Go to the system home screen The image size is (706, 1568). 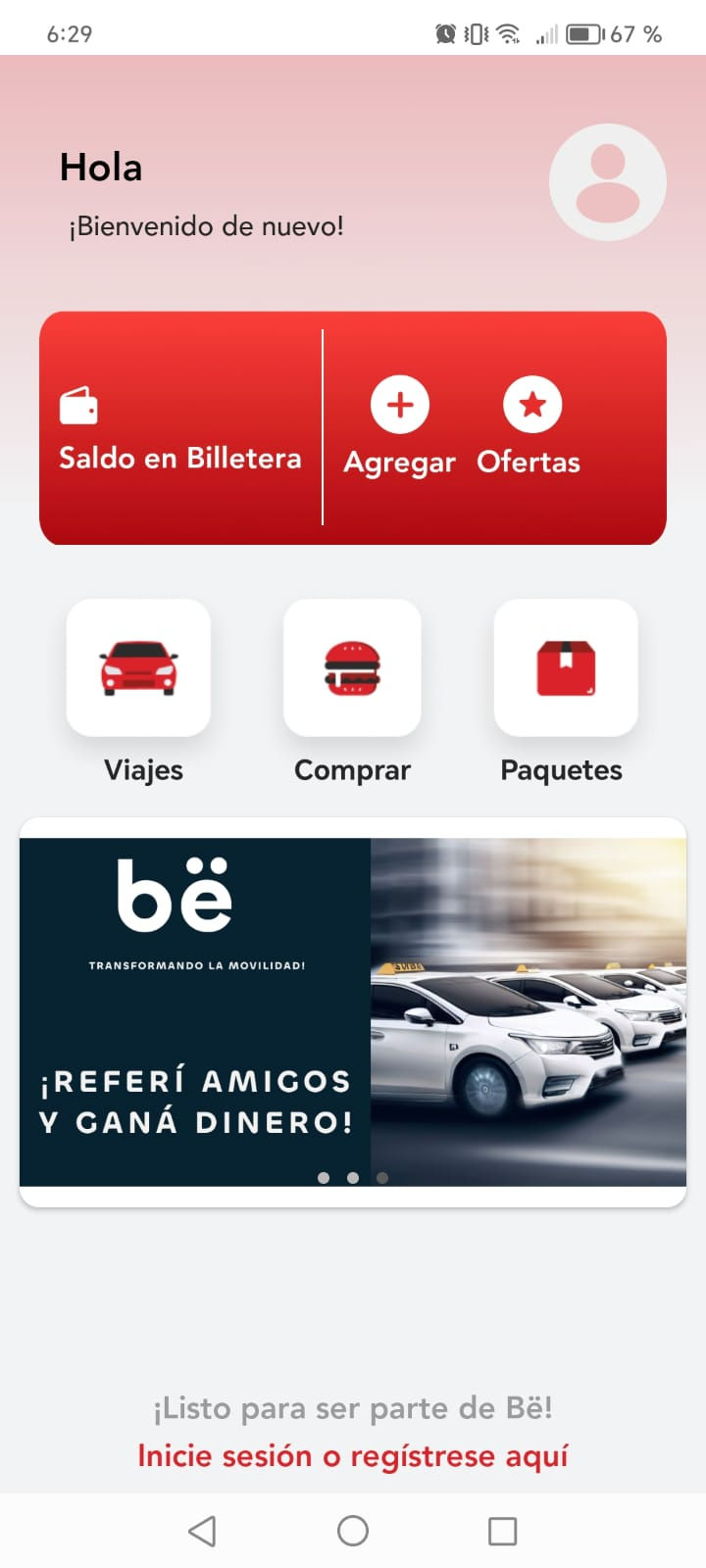(353, 1531)
